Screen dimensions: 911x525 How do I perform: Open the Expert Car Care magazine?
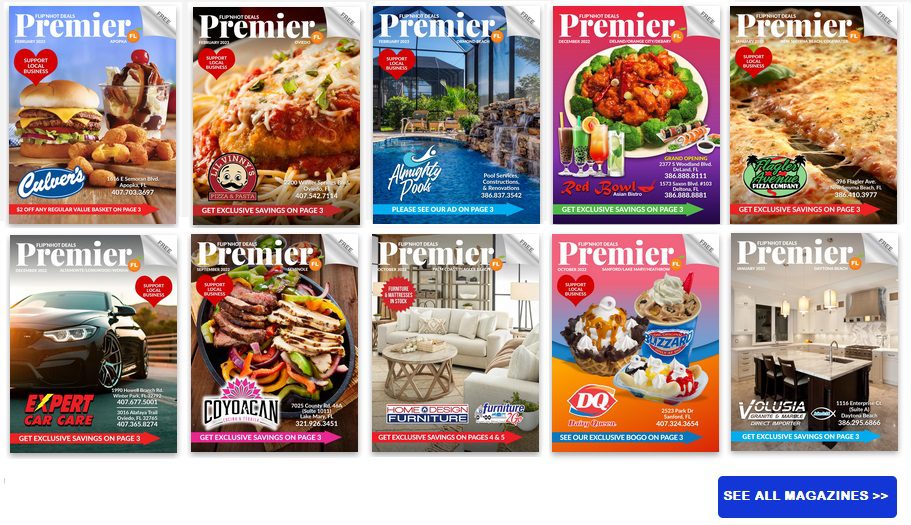pyautogui.click(x=93, y=343)
